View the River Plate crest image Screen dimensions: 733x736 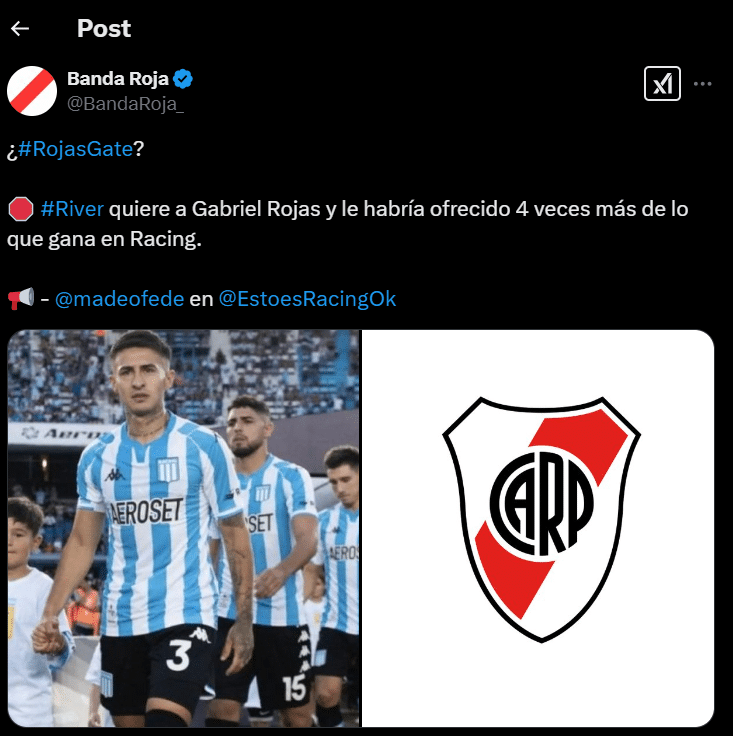(539, 528)
